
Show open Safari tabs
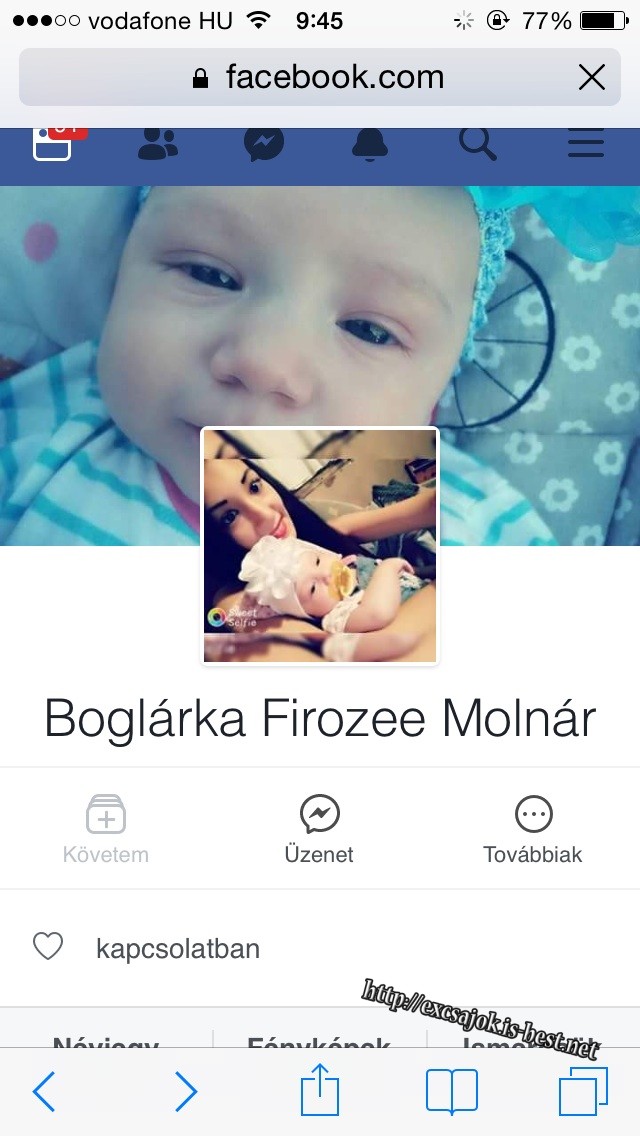583,1091
